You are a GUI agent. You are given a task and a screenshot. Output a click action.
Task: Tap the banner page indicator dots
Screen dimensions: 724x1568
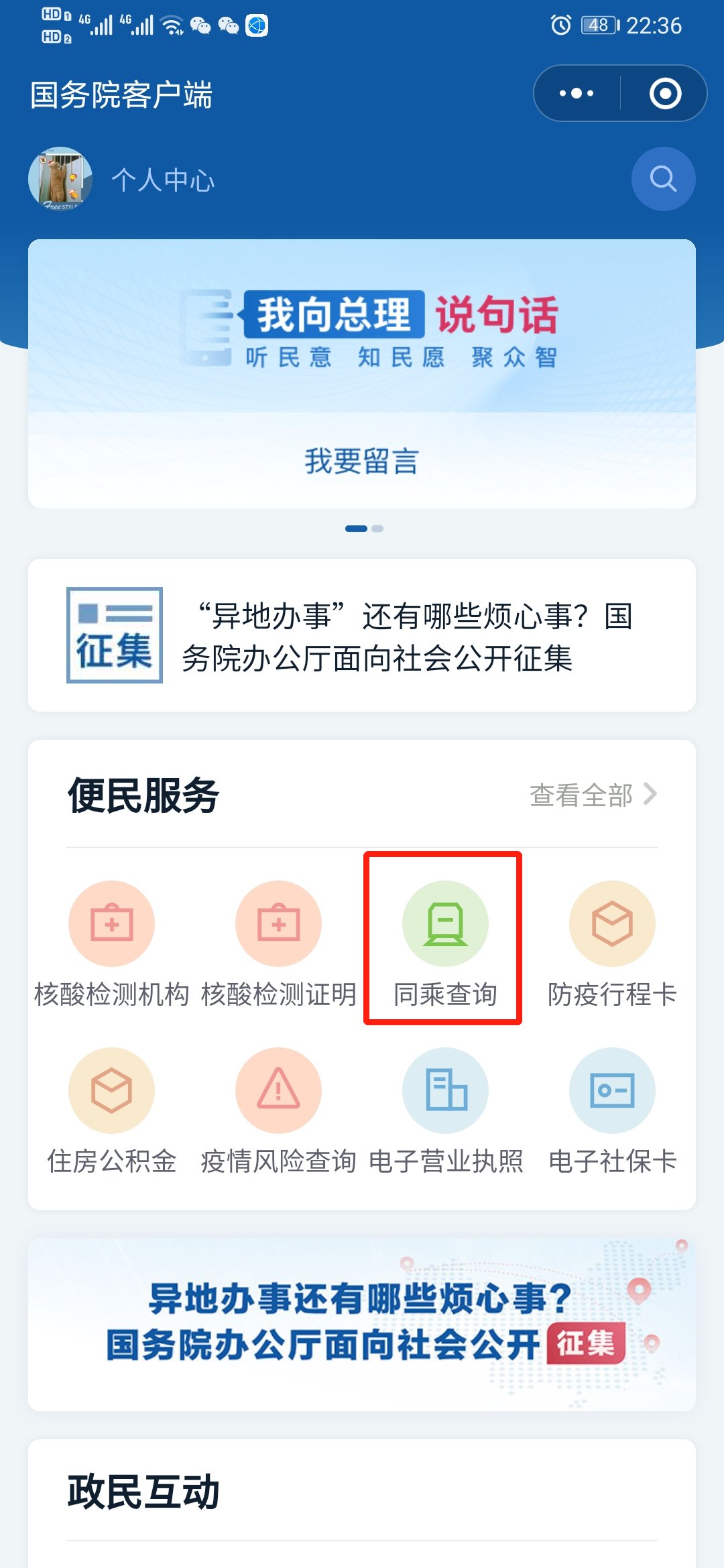pyautogui.click(x=363, y=529)
